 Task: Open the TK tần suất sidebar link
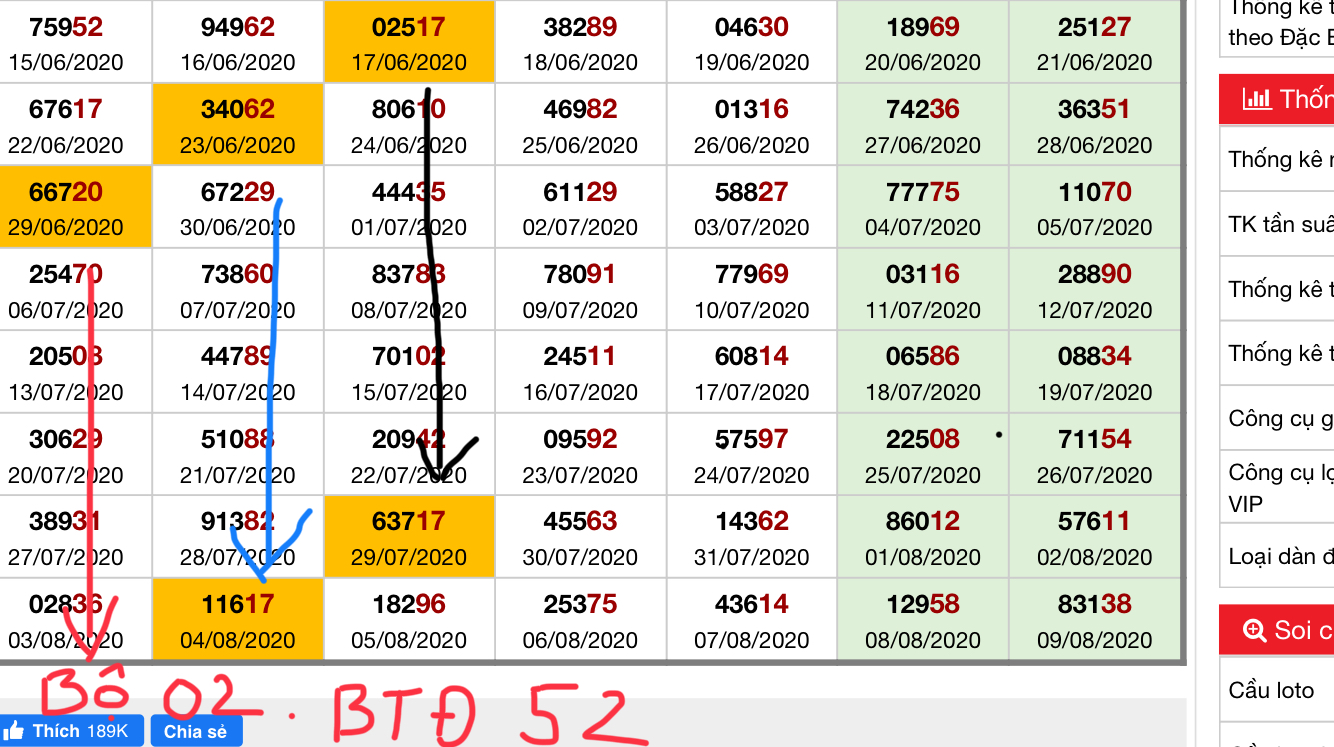coord(1280,224)
